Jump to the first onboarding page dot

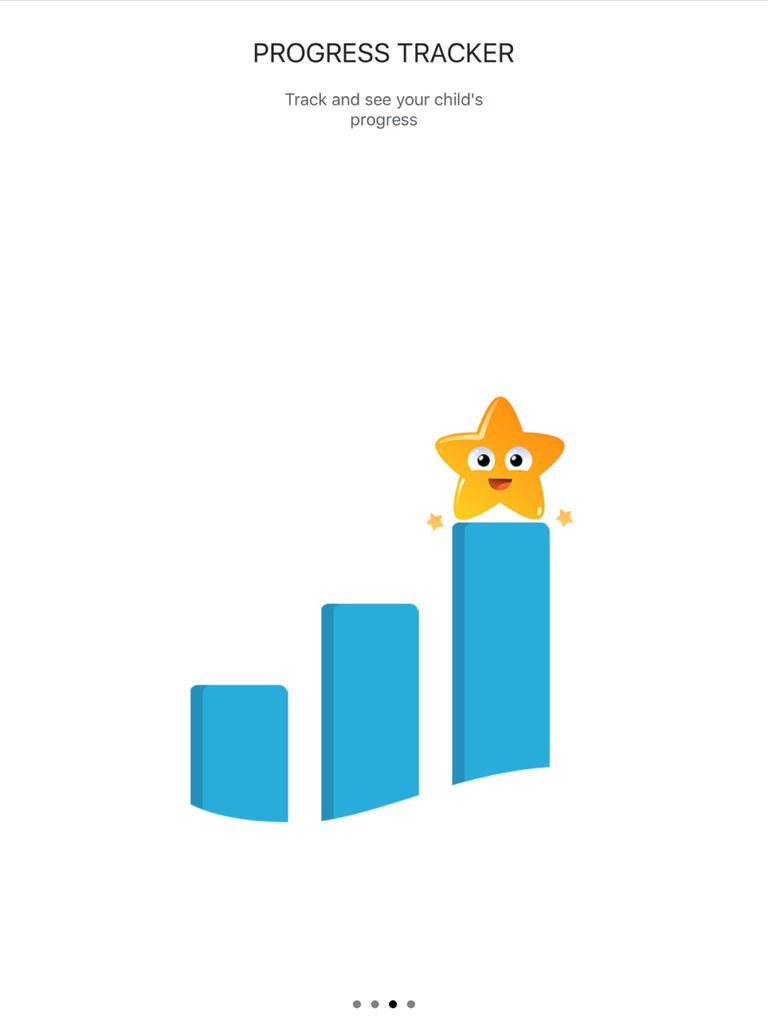pyautogui.click(x=357, y=1004)
